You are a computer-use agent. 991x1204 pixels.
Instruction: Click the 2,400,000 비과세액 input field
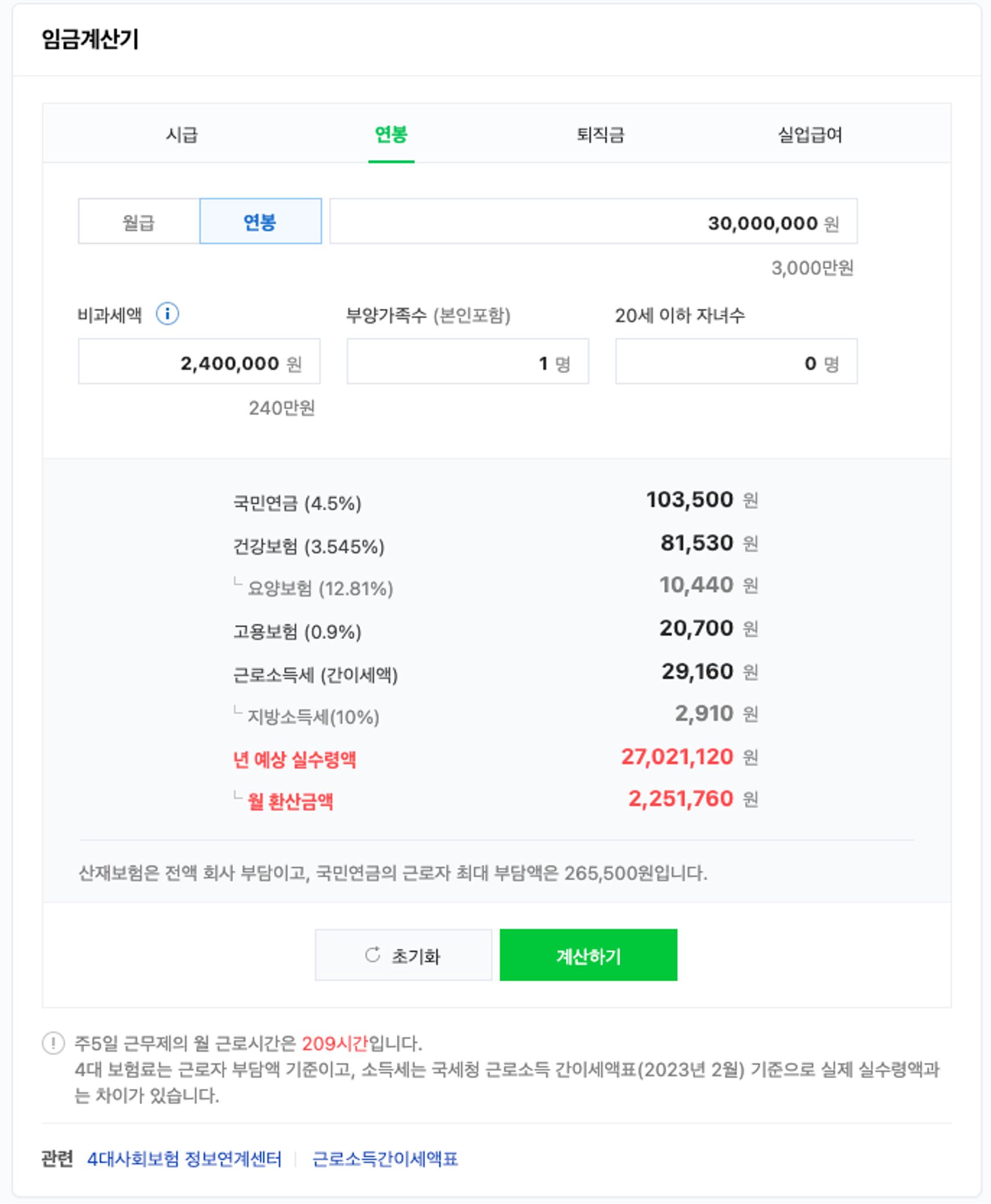tap(199, 361)
